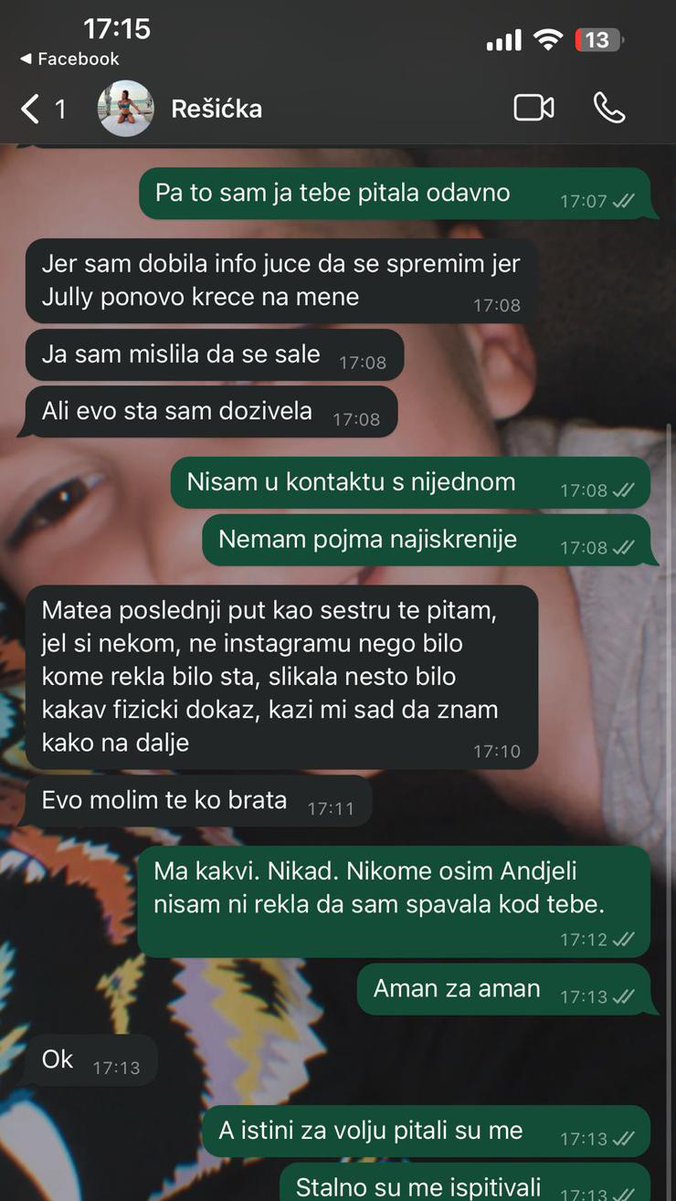Screen dimensions: 676x1201
Task: Open Rešićka's contact profile
Action: [x=216, y=108]
